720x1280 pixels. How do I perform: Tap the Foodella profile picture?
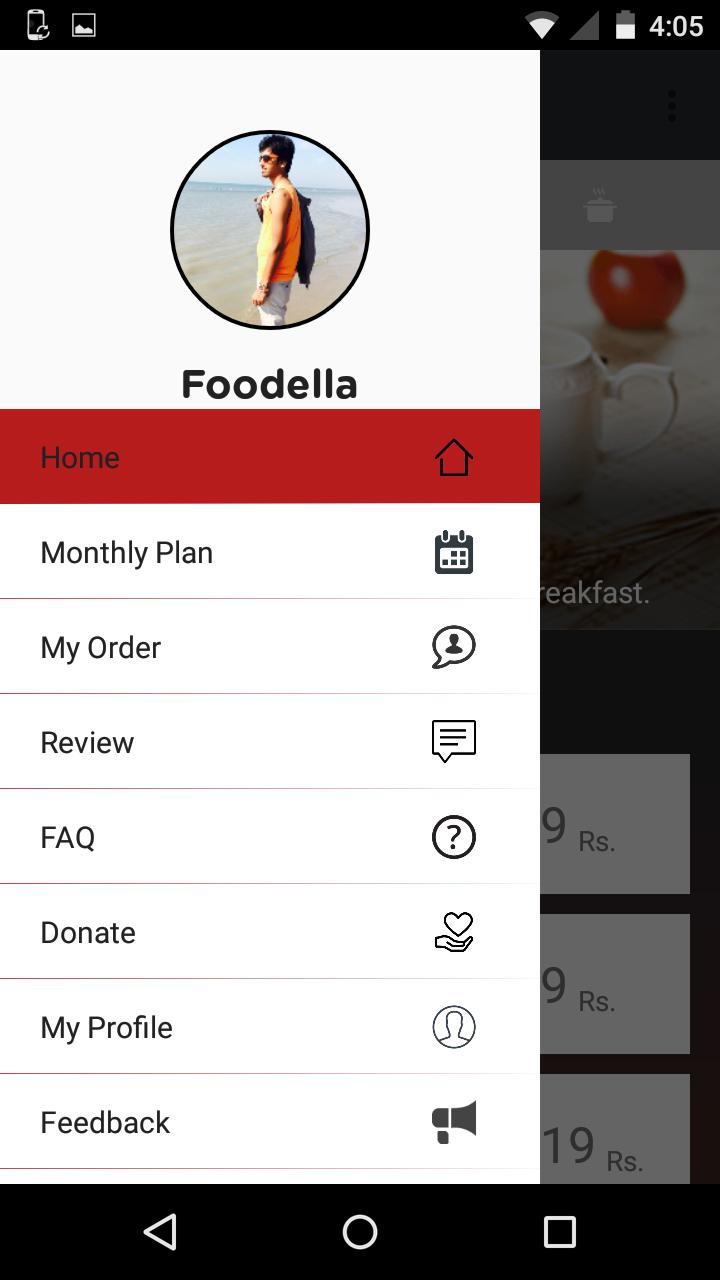[270, 230]
